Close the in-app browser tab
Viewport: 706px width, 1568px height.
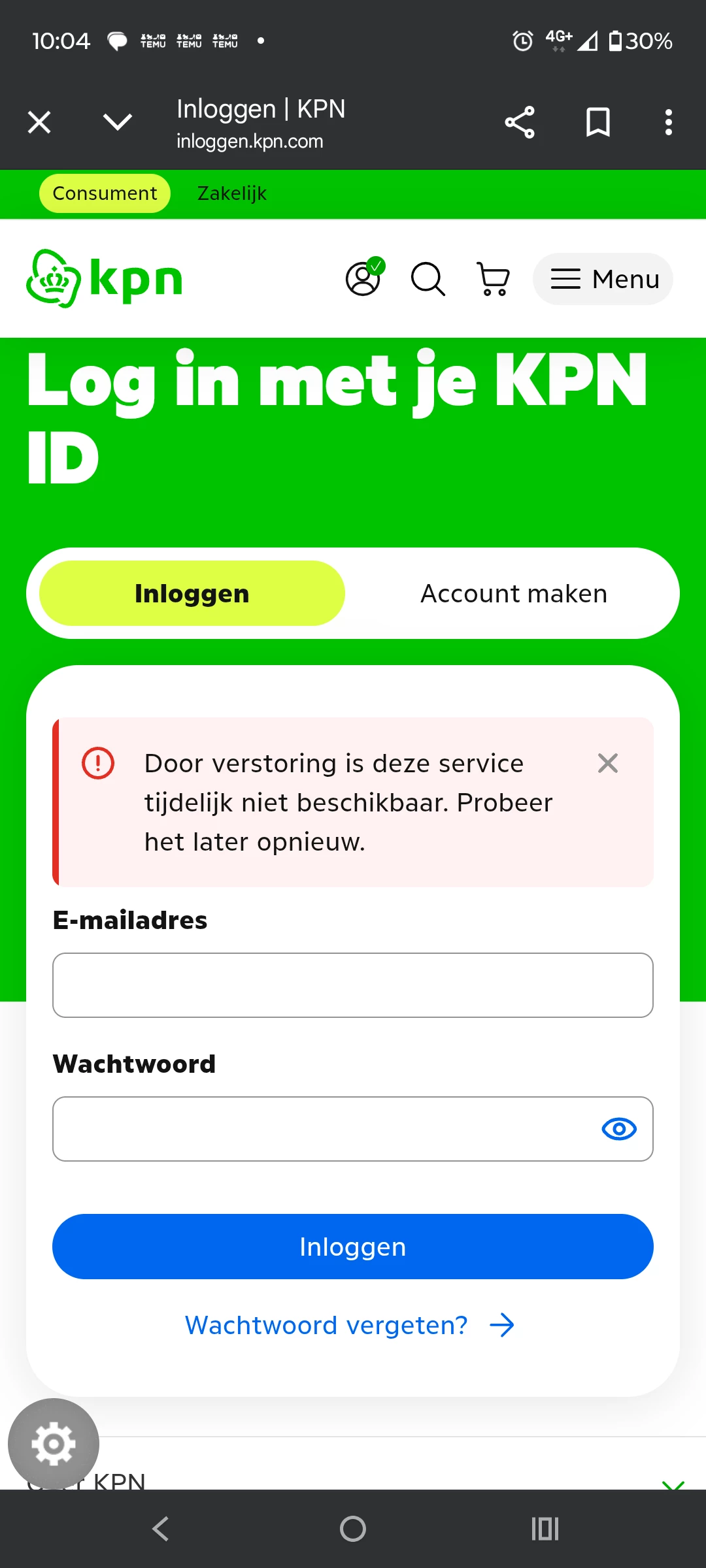[x=39, y=122]
